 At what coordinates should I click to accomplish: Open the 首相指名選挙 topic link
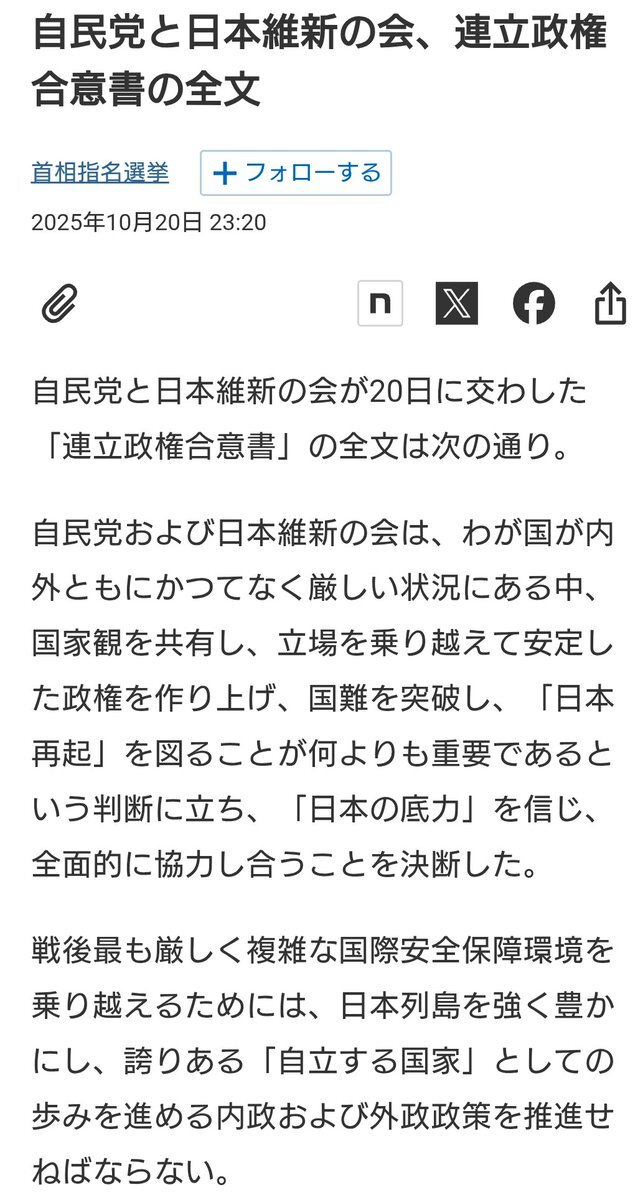(x=100, y=172)
